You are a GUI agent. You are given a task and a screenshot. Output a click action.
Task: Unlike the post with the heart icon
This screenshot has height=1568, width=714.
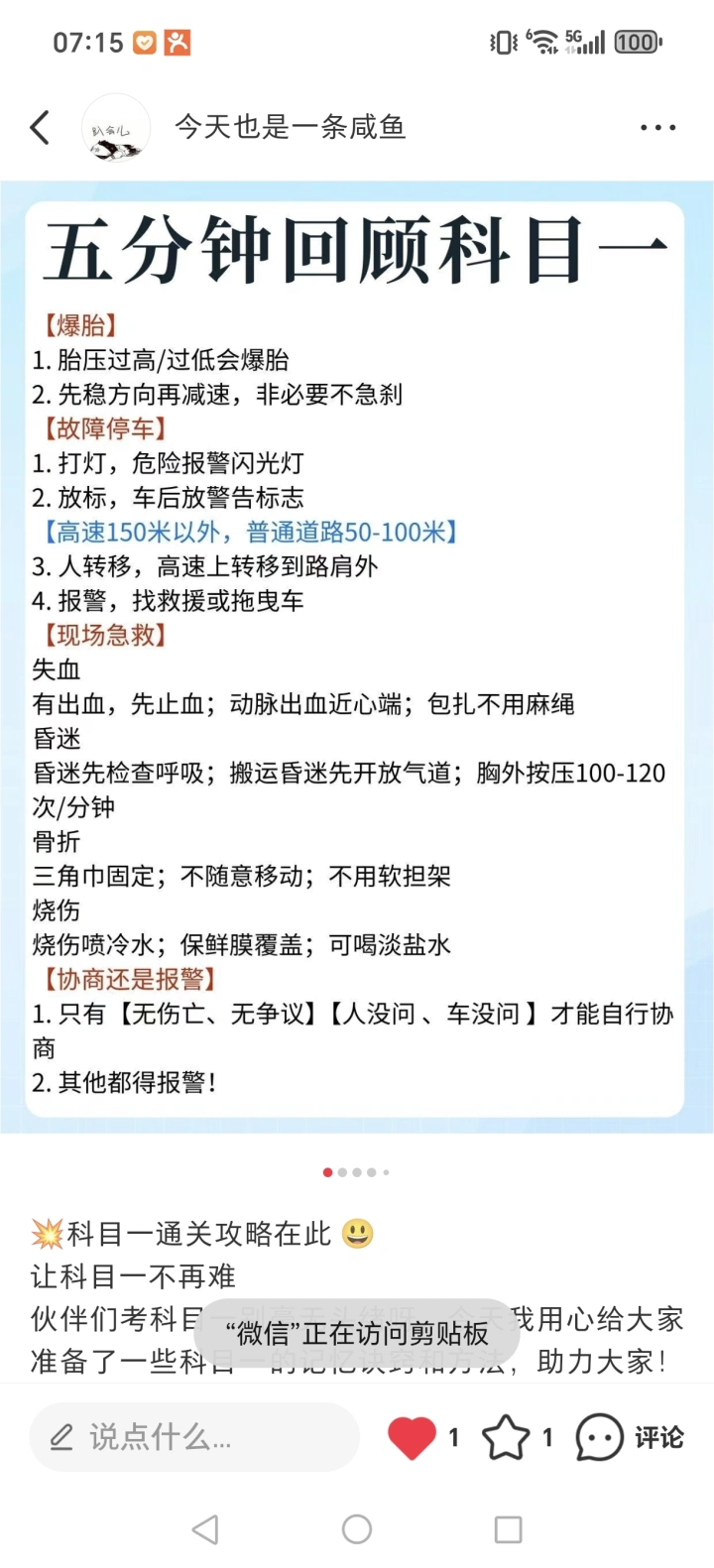pos(412,1437)
